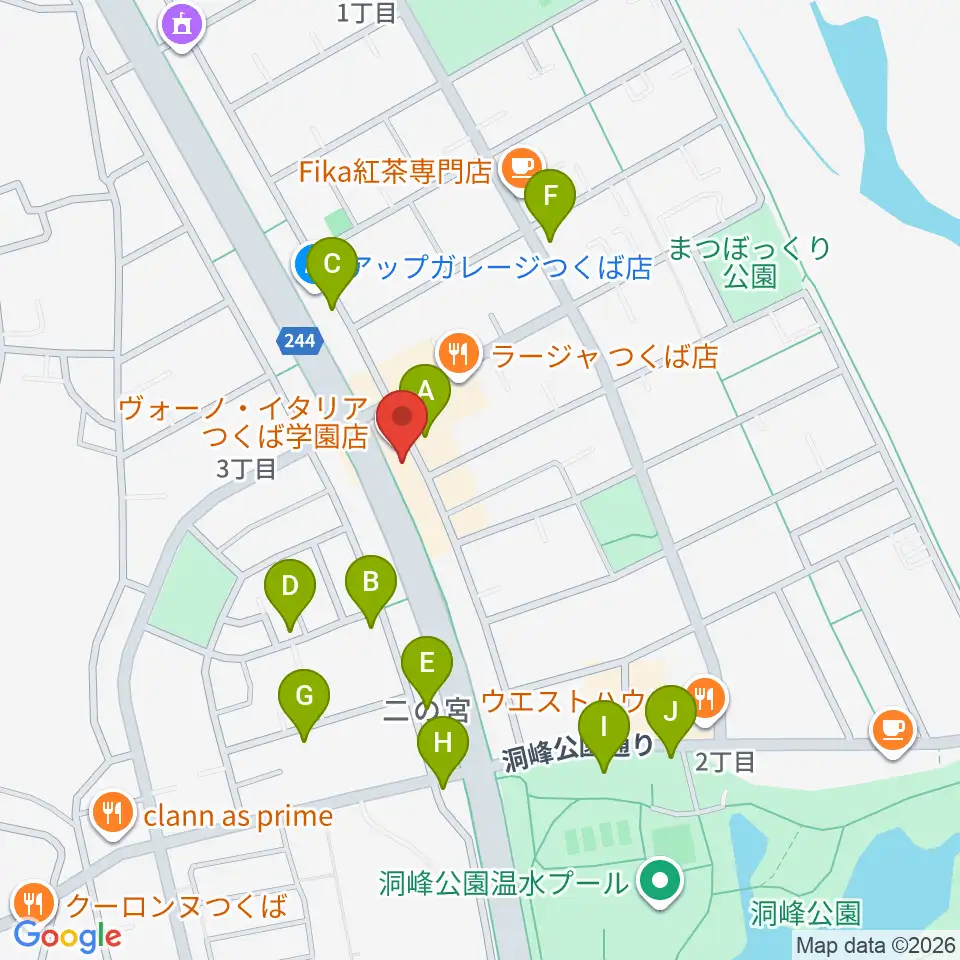Open ウエストハウス restaurant icon
This screenshot has width=960, height=960.
[x=705, y=700]
